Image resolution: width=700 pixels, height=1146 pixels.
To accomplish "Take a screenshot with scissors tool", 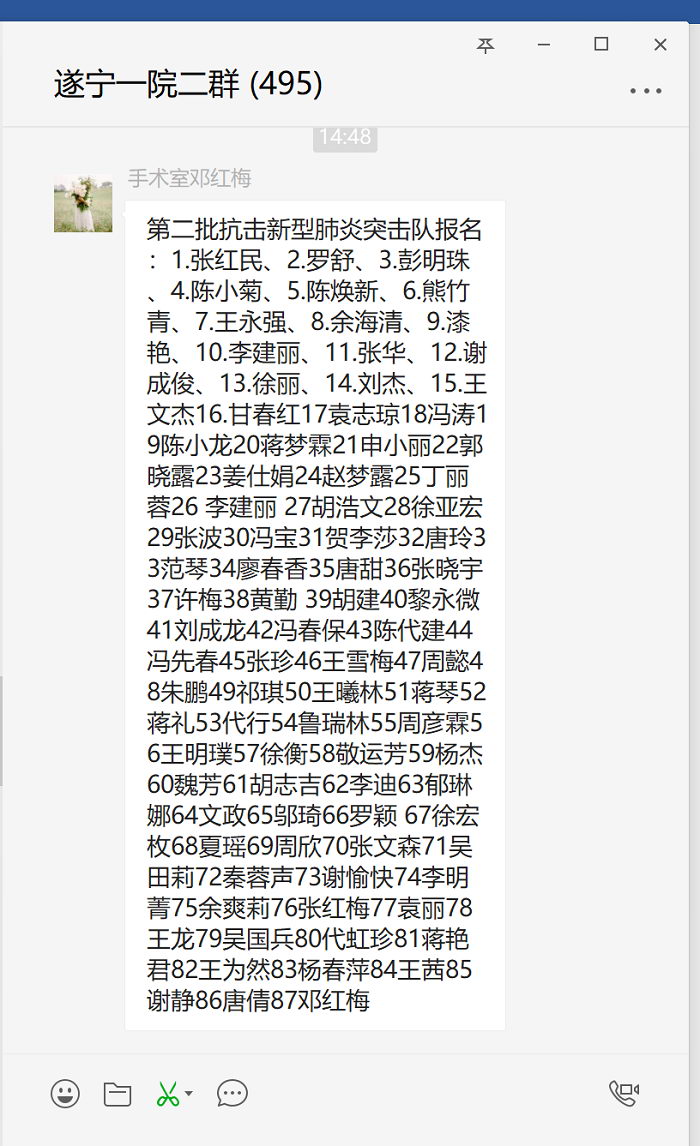I will click(168, 1094).
